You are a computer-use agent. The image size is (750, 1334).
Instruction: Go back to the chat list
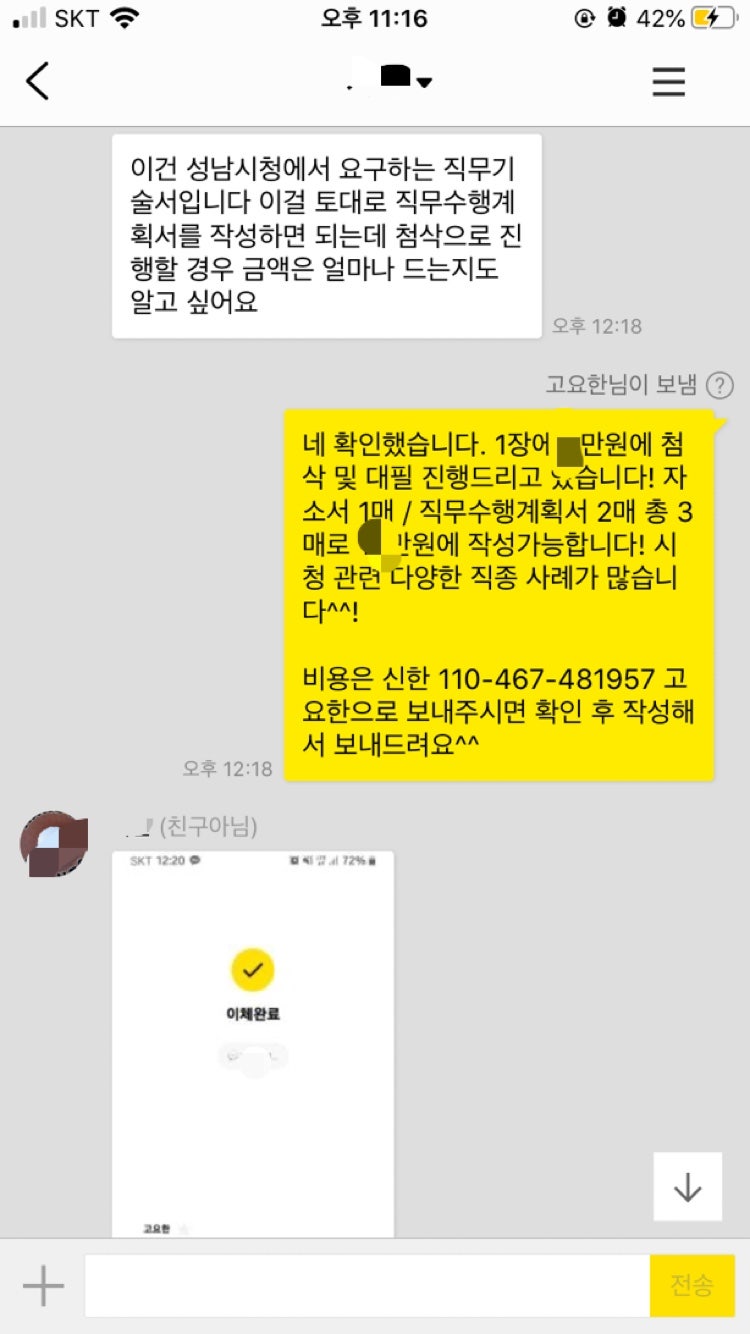click(38, 81)
